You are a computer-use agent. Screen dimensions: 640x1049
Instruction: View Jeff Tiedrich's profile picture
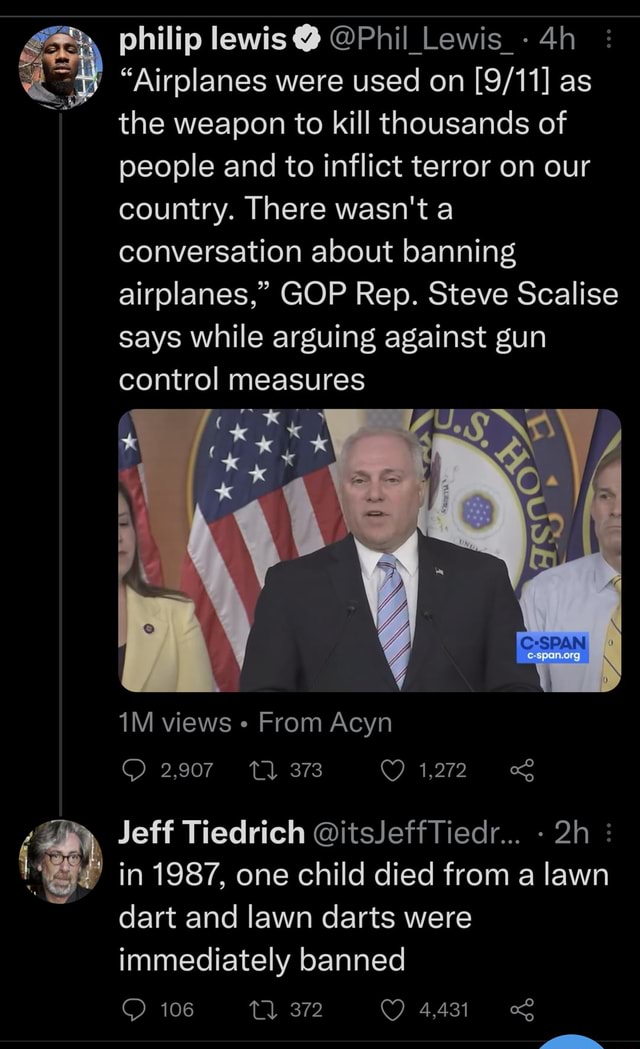click(x=60, y=860)
